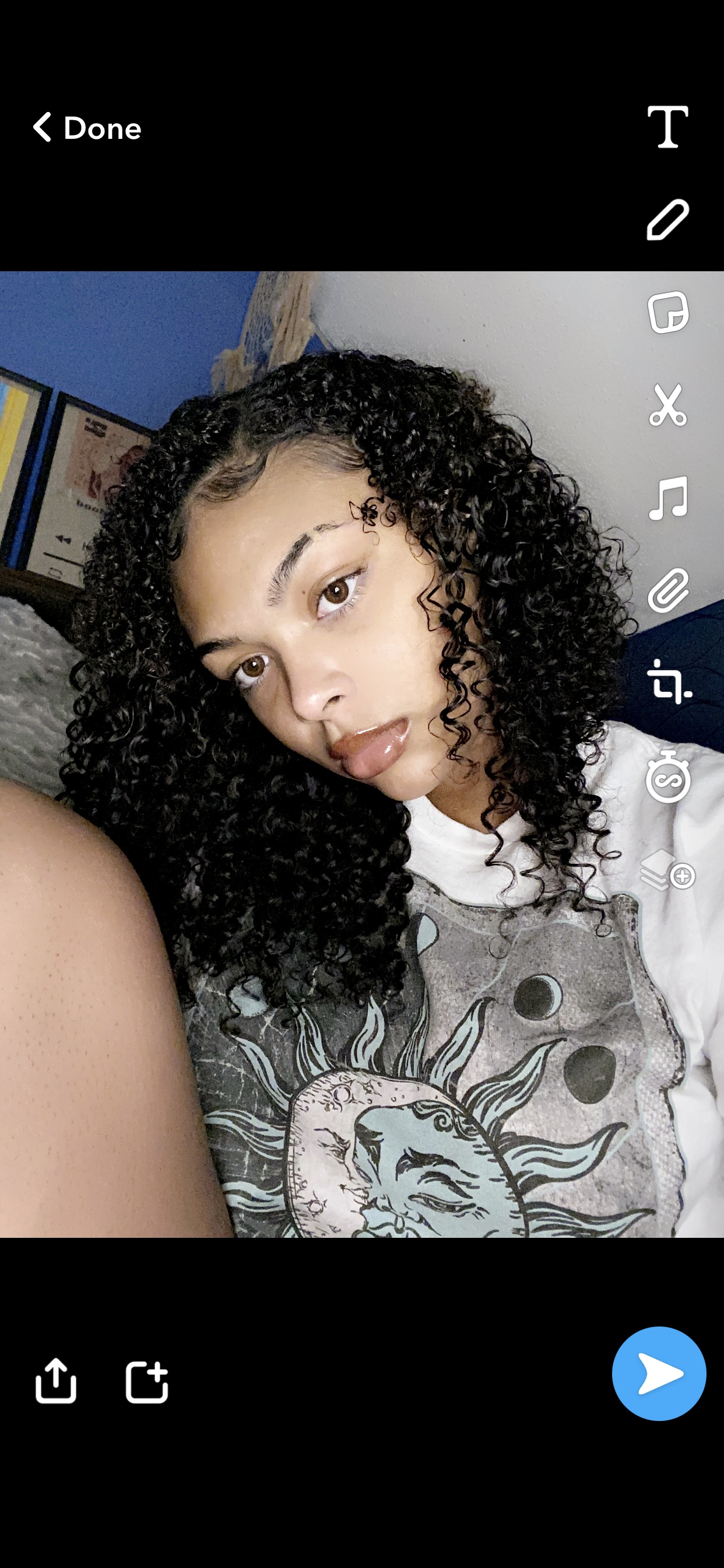Open the crop tool

tap(669, 682)
